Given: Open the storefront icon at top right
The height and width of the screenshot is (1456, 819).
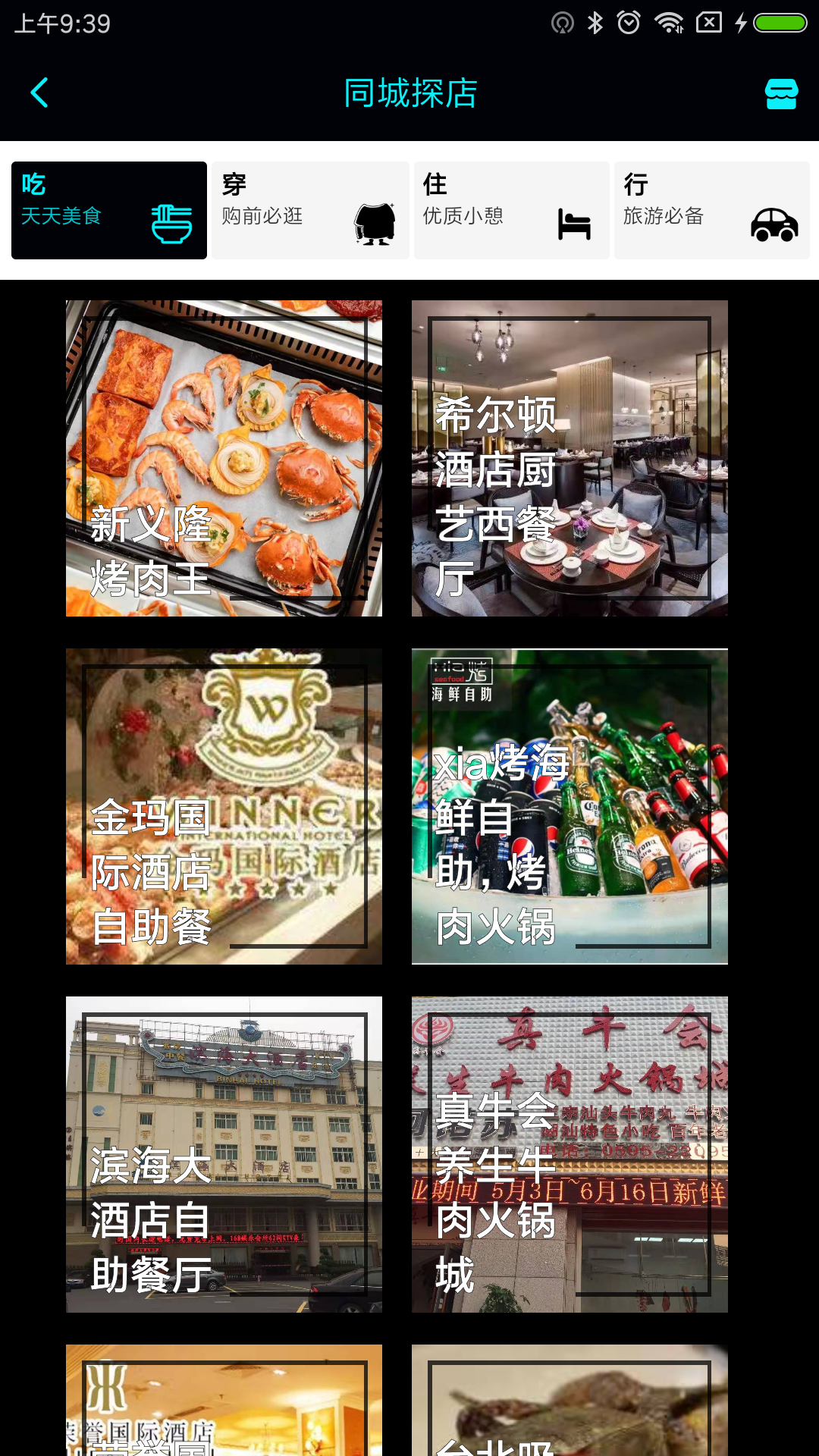Looking at the screenshot, I should coord(780,93).
